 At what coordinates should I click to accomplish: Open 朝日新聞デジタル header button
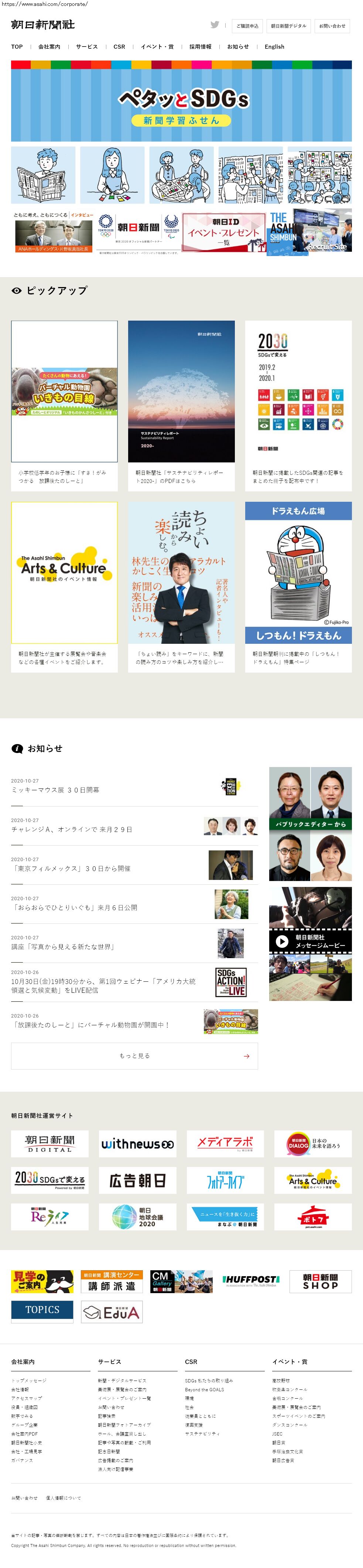coord(289,25)
